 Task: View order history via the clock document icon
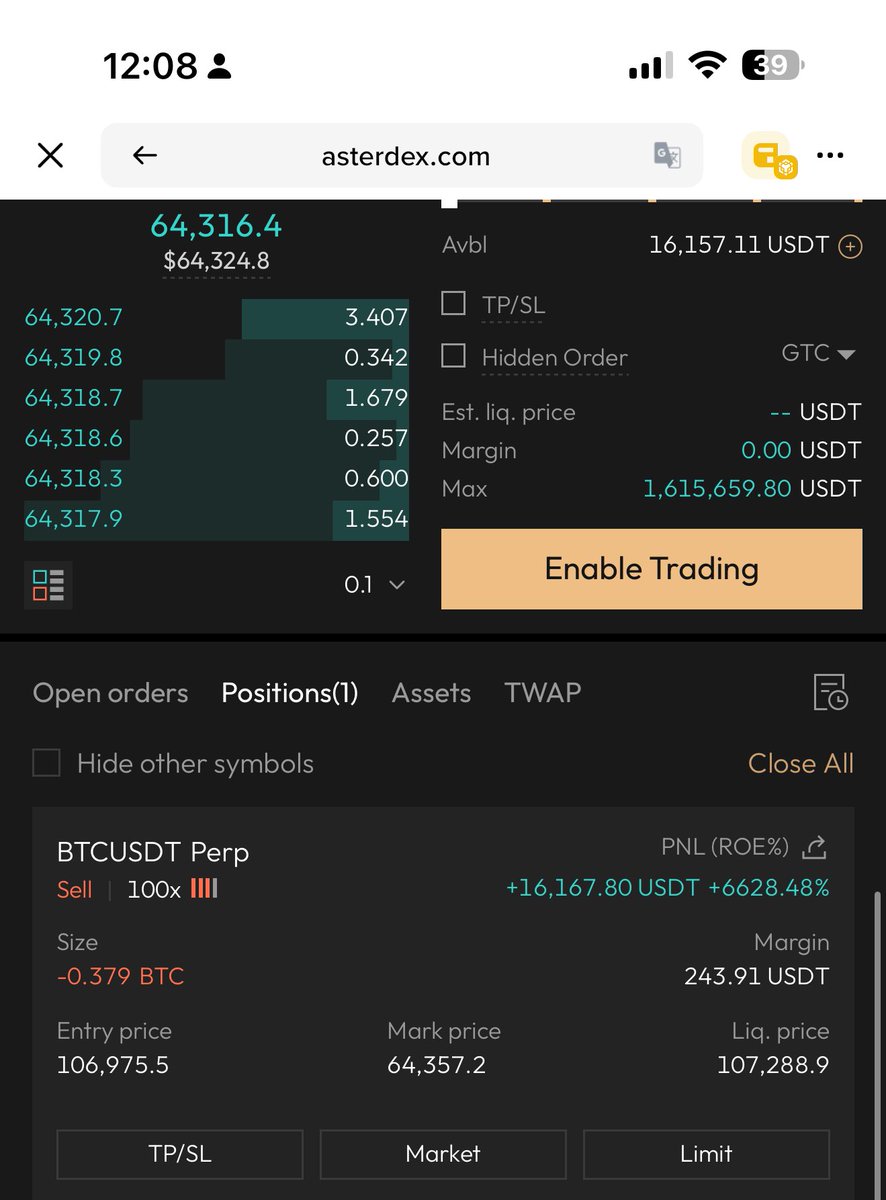click(830, 693)
